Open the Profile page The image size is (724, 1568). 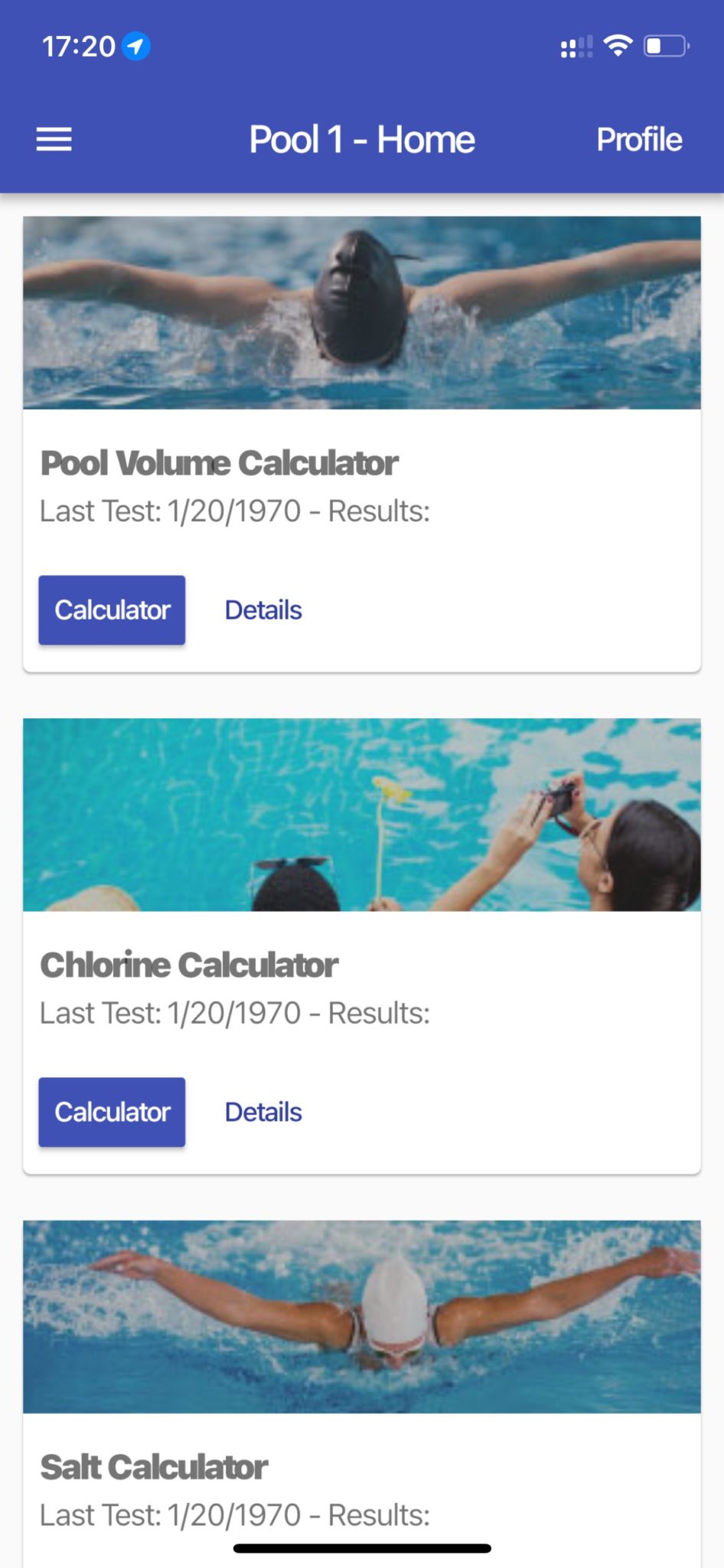click(640, 139)
